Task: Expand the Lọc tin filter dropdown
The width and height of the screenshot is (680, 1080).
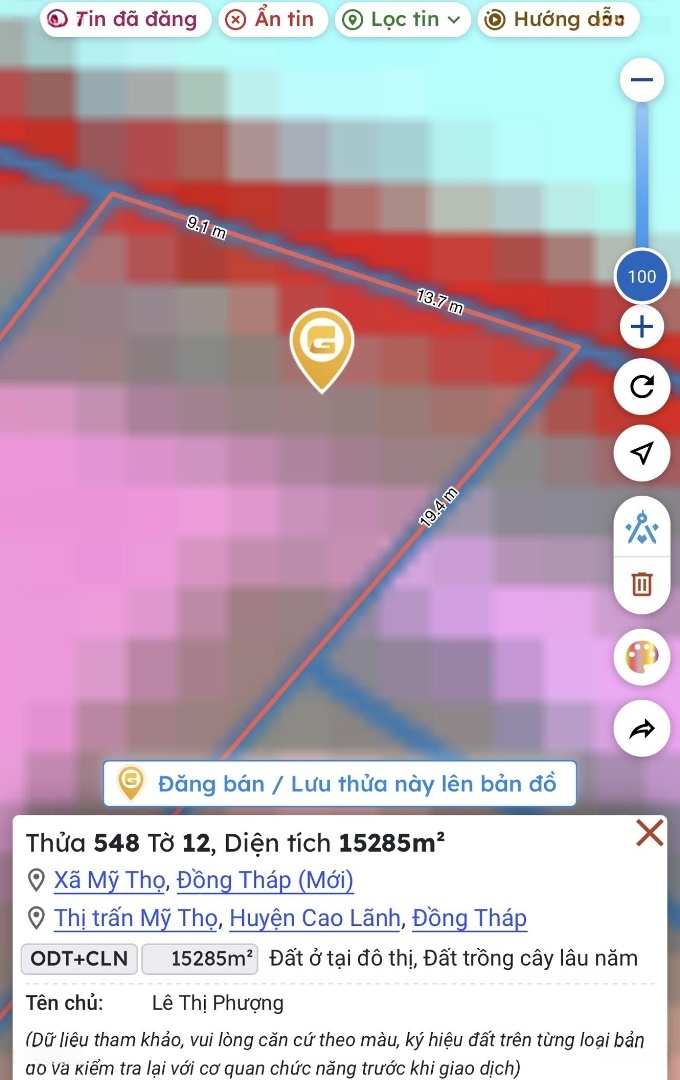Action: click(402, 19)
